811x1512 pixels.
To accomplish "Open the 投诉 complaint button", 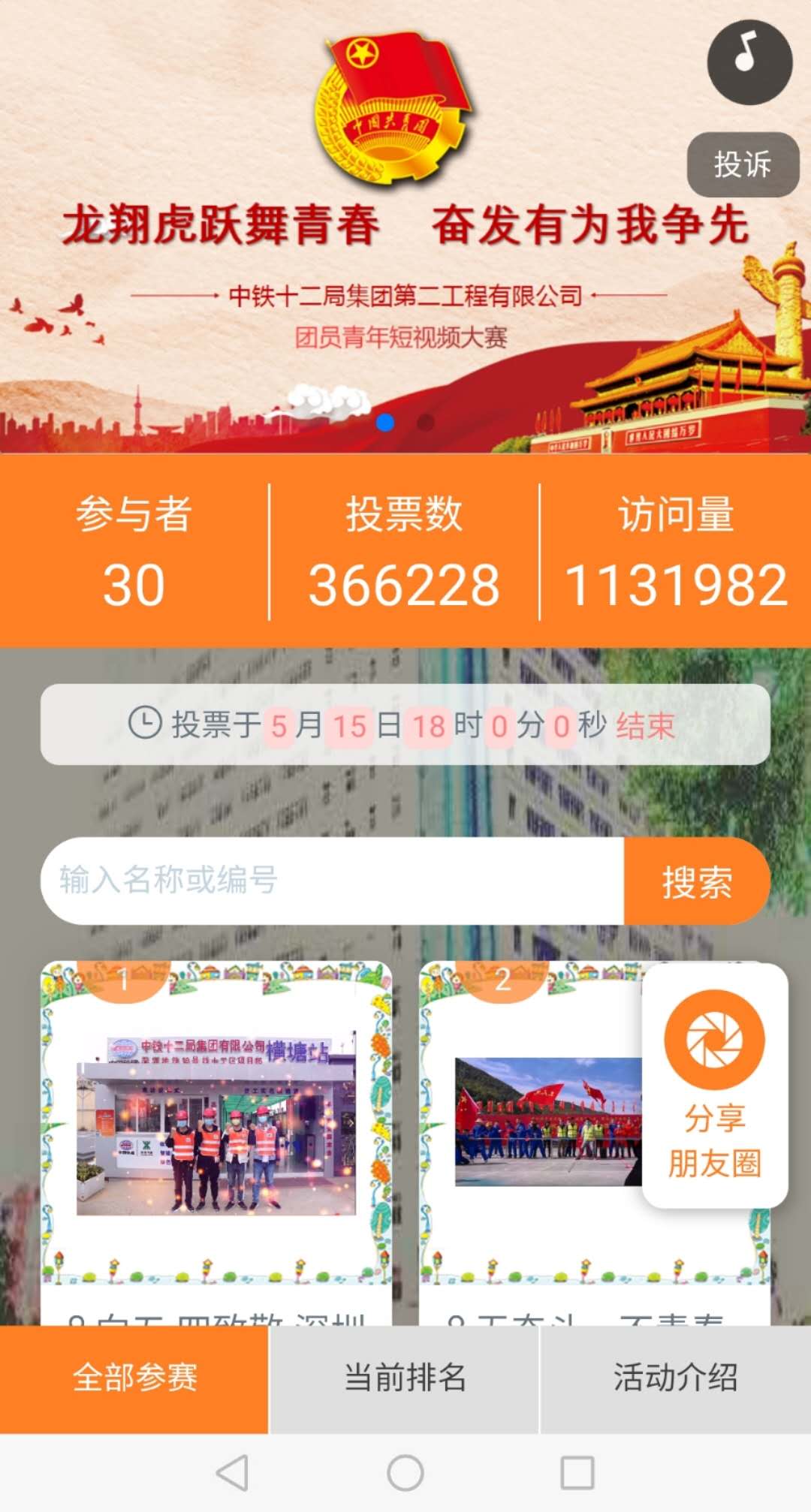I will click(x=743, y=164).
